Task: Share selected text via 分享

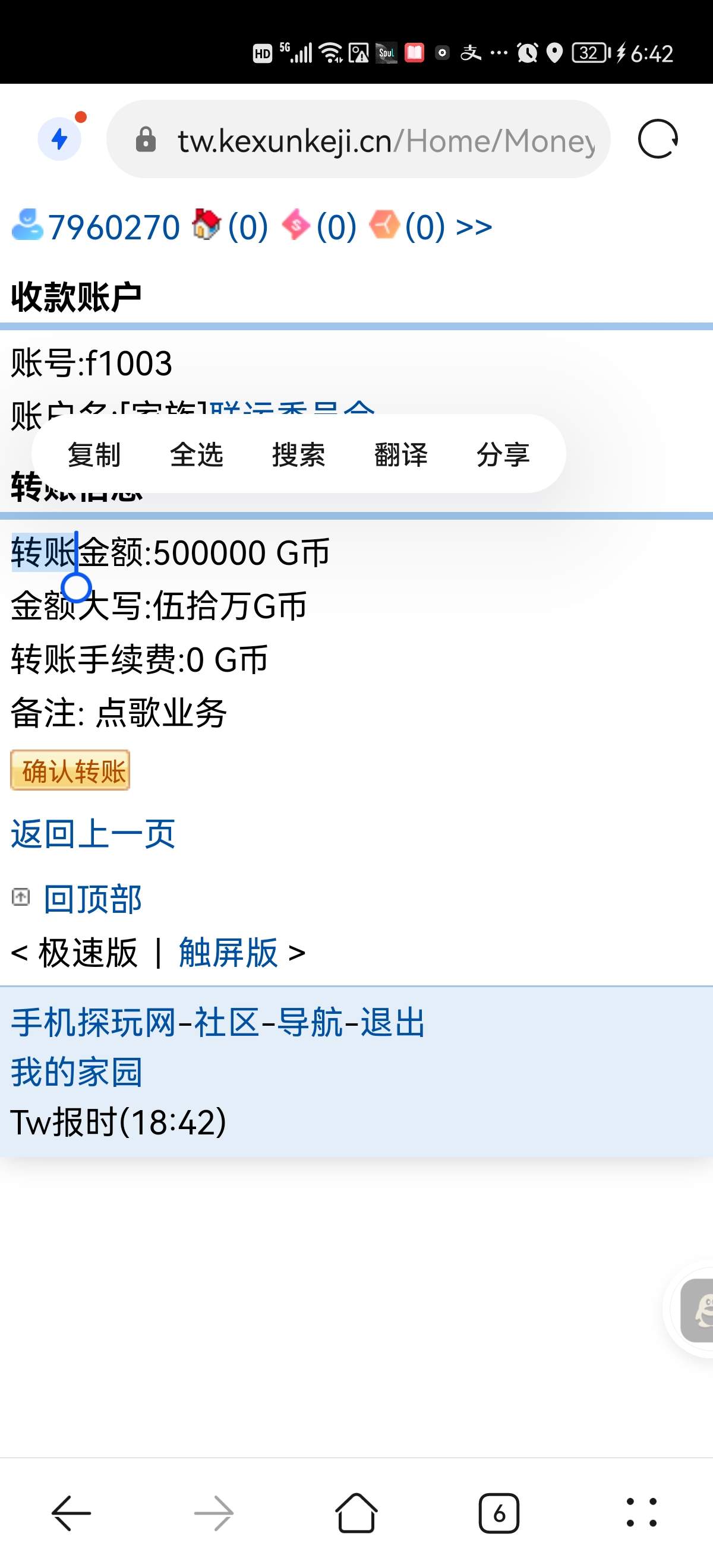Action: pos(503,455)
